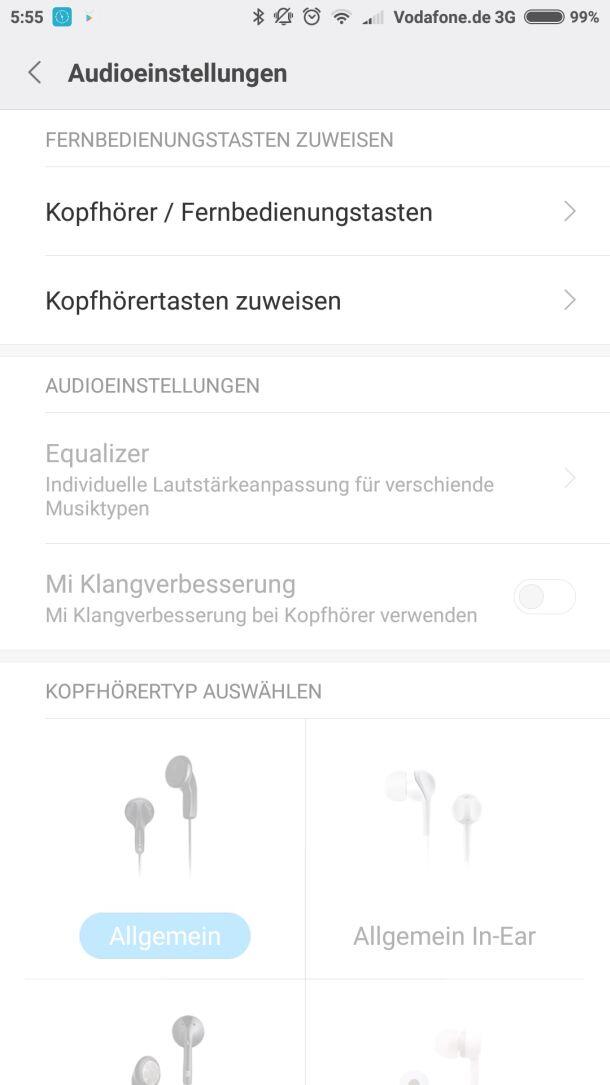610x1085 pixels.
Task: Open Kopfhörer / Fernbedienungstasten
Action: coord(305,212)
